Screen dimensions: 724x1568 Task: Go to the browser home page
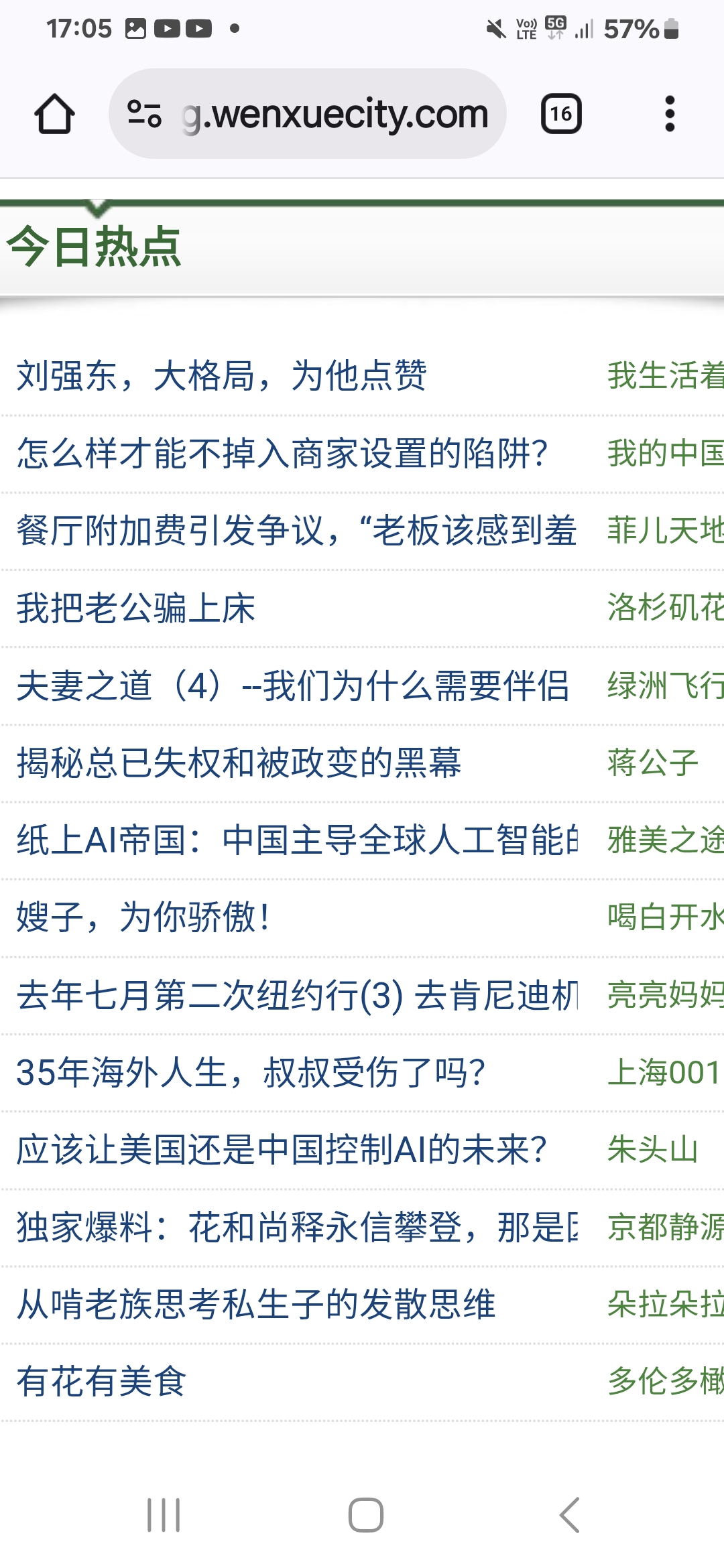(54, 114)
